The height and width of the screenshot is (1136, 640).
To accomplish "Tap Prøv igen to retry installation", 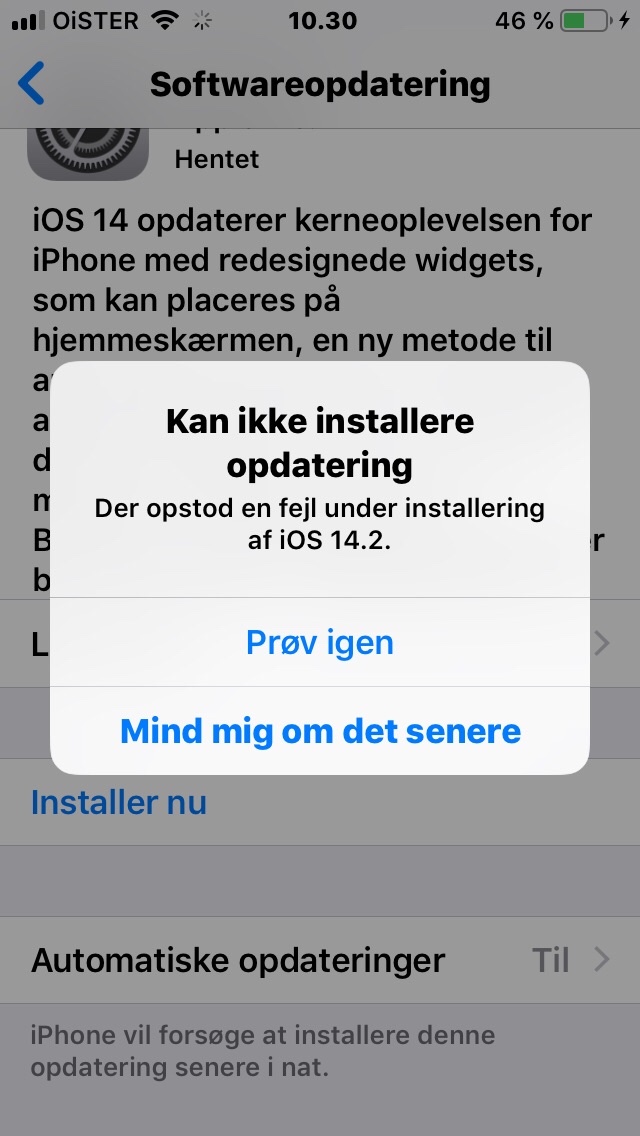I will point(320,643).
